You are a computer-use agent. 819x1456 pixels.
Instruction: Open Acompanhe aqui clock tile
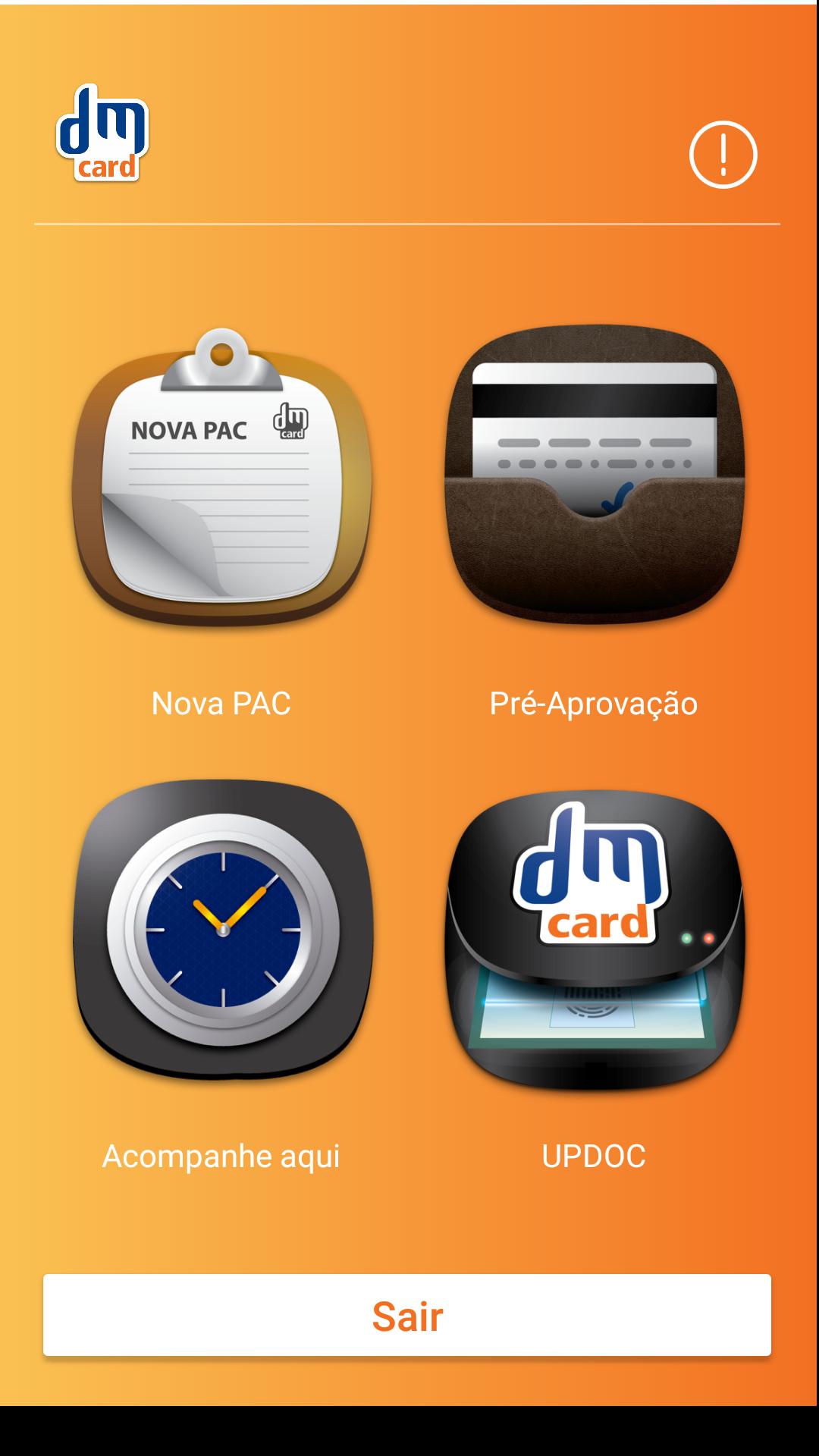222,929
